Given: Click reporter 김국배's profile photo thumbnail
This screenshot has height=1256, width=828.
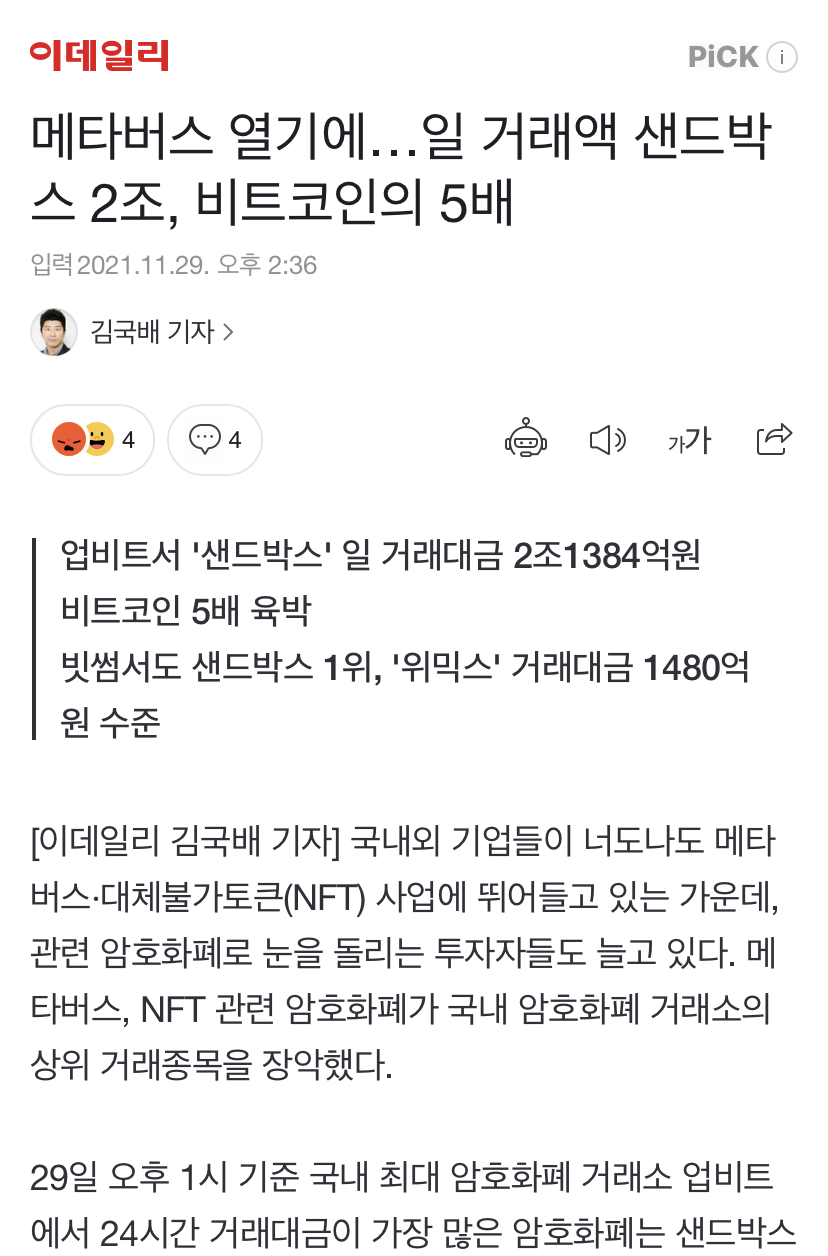Looking at the screenshot, I should [x=55, y=331].
